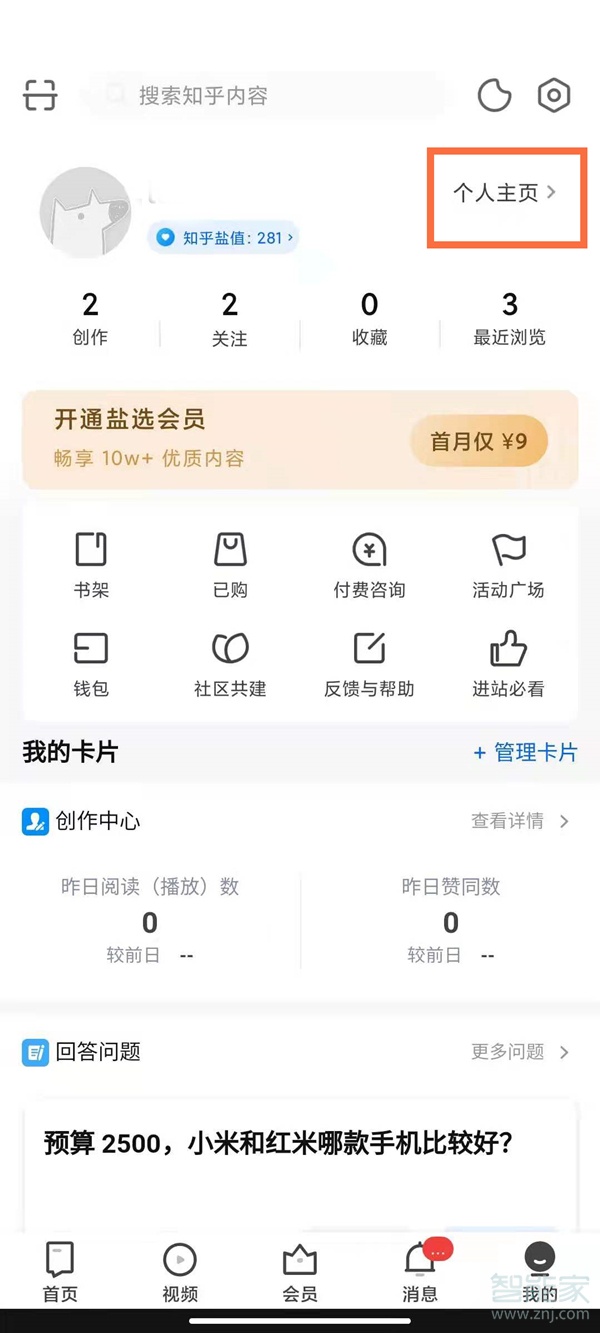Open 付费咨询 paid consultation

(x=370, y=565)
